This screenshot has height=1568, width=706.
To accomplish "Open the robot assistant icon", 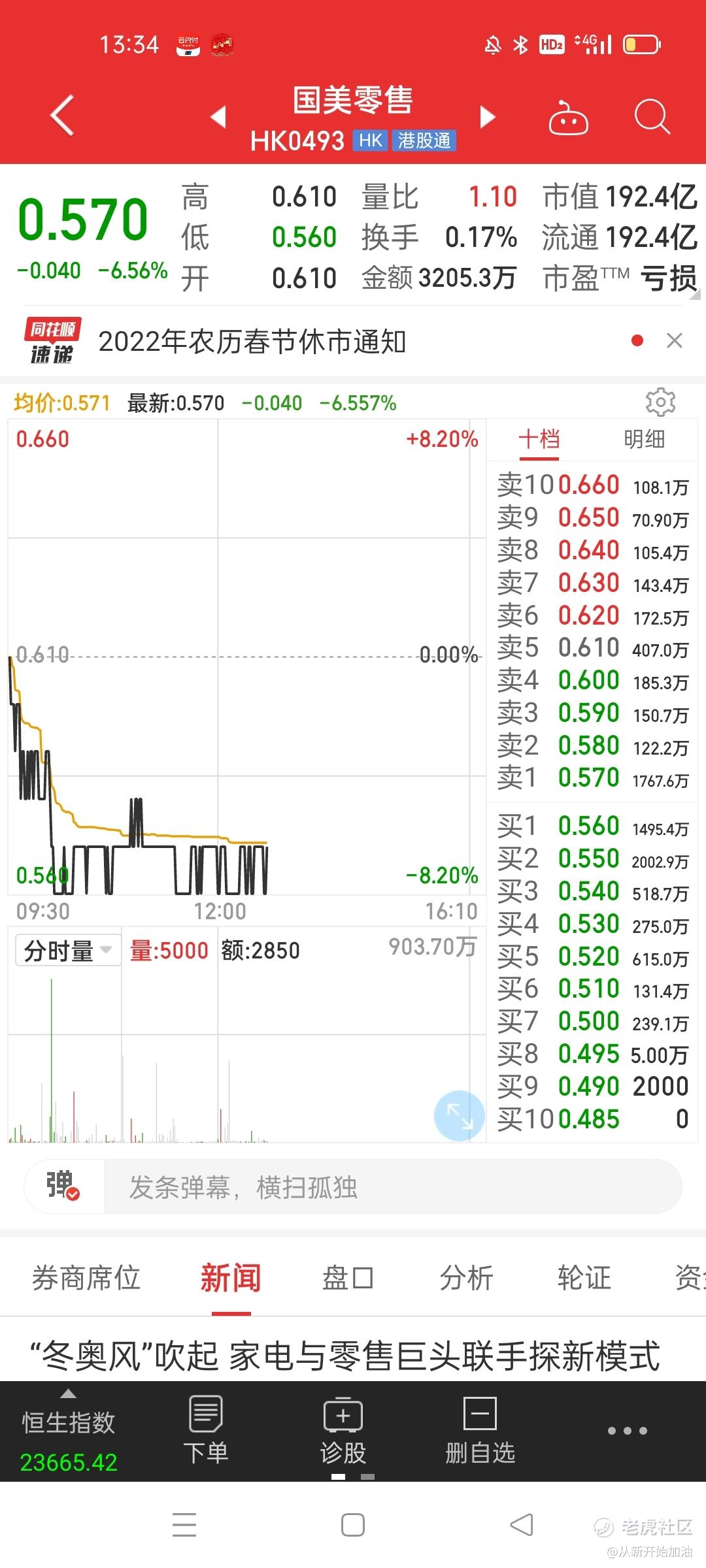I will [567, 118].
